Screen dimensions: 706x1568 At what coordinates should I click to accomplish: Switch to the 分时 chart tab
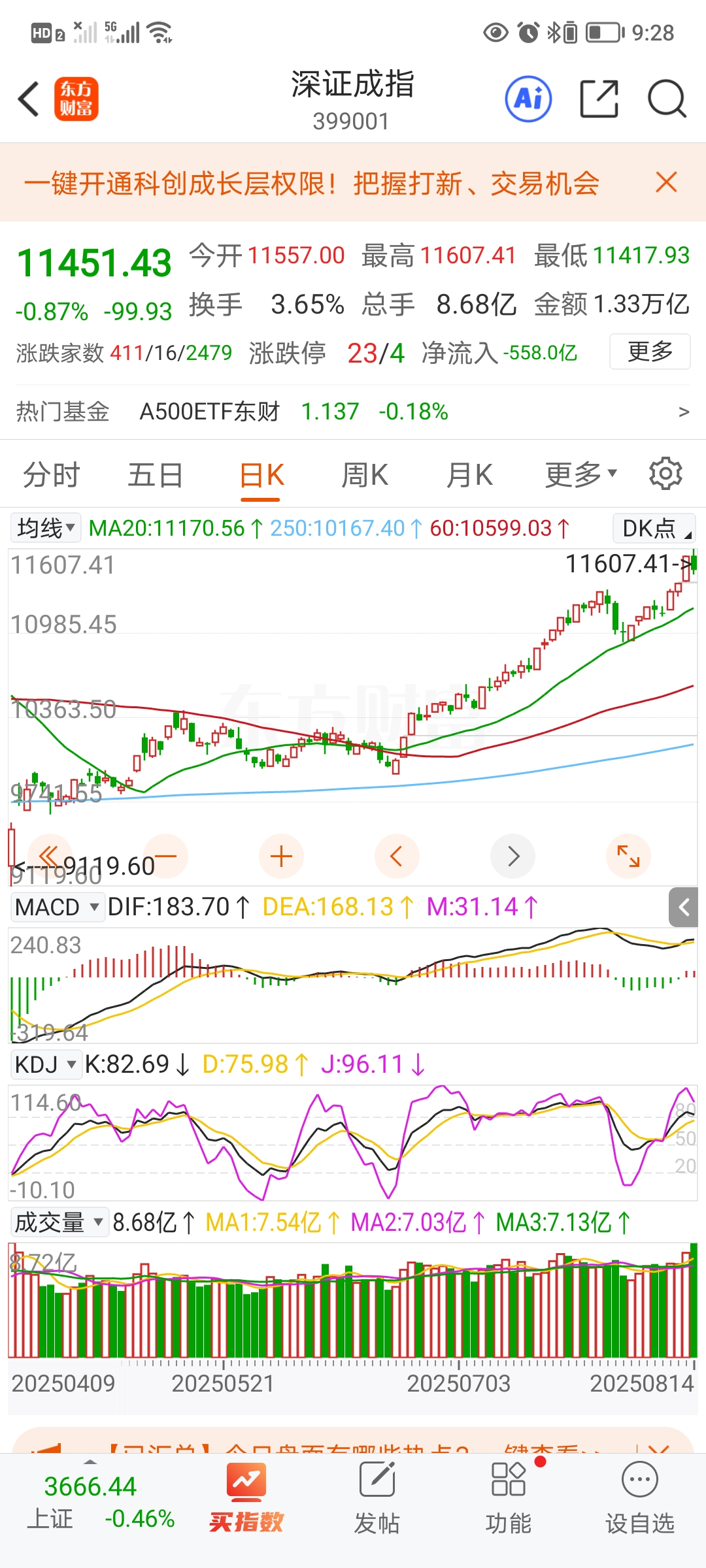tap(52, 475)
